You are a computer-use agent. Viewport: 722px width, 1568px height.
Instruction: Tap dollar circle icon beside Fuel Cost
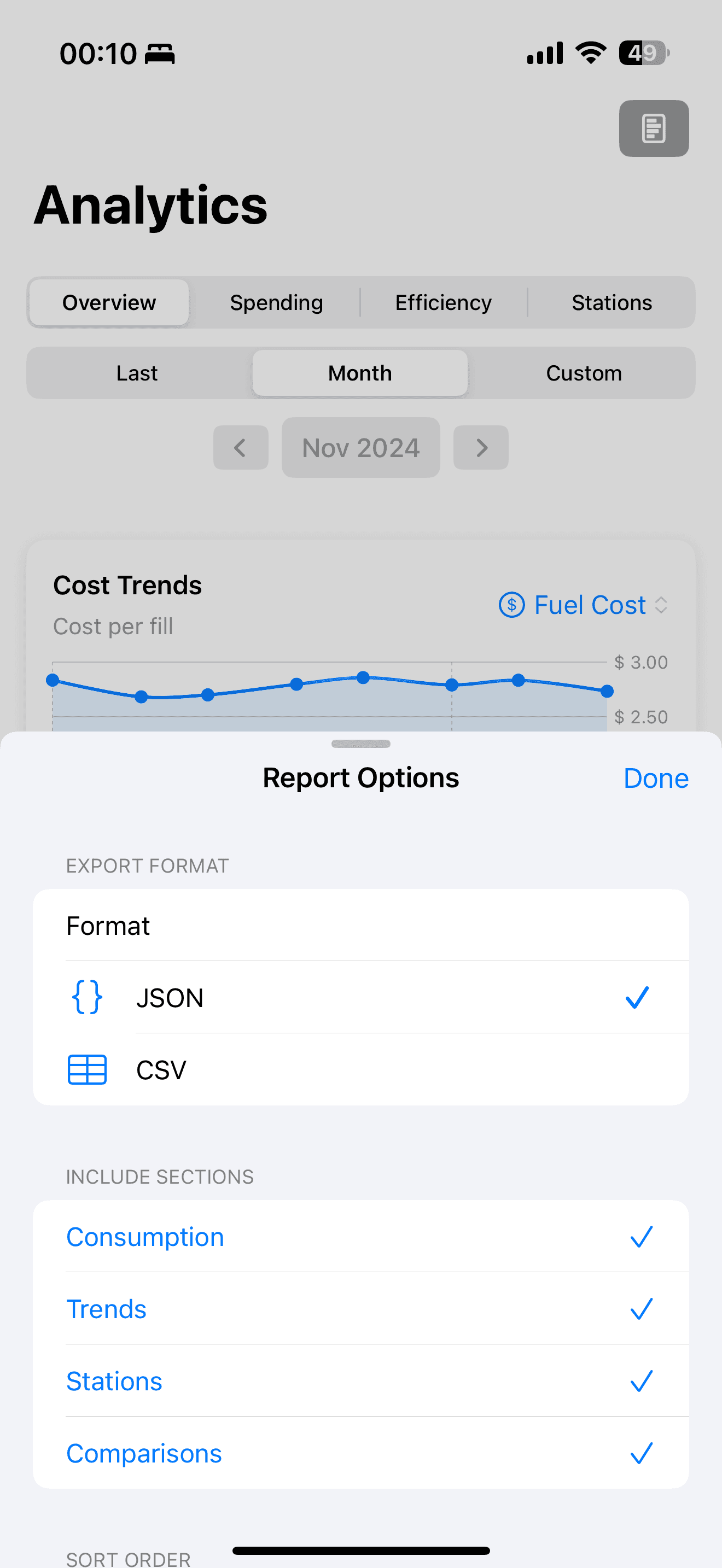click(x=512, y=605)
